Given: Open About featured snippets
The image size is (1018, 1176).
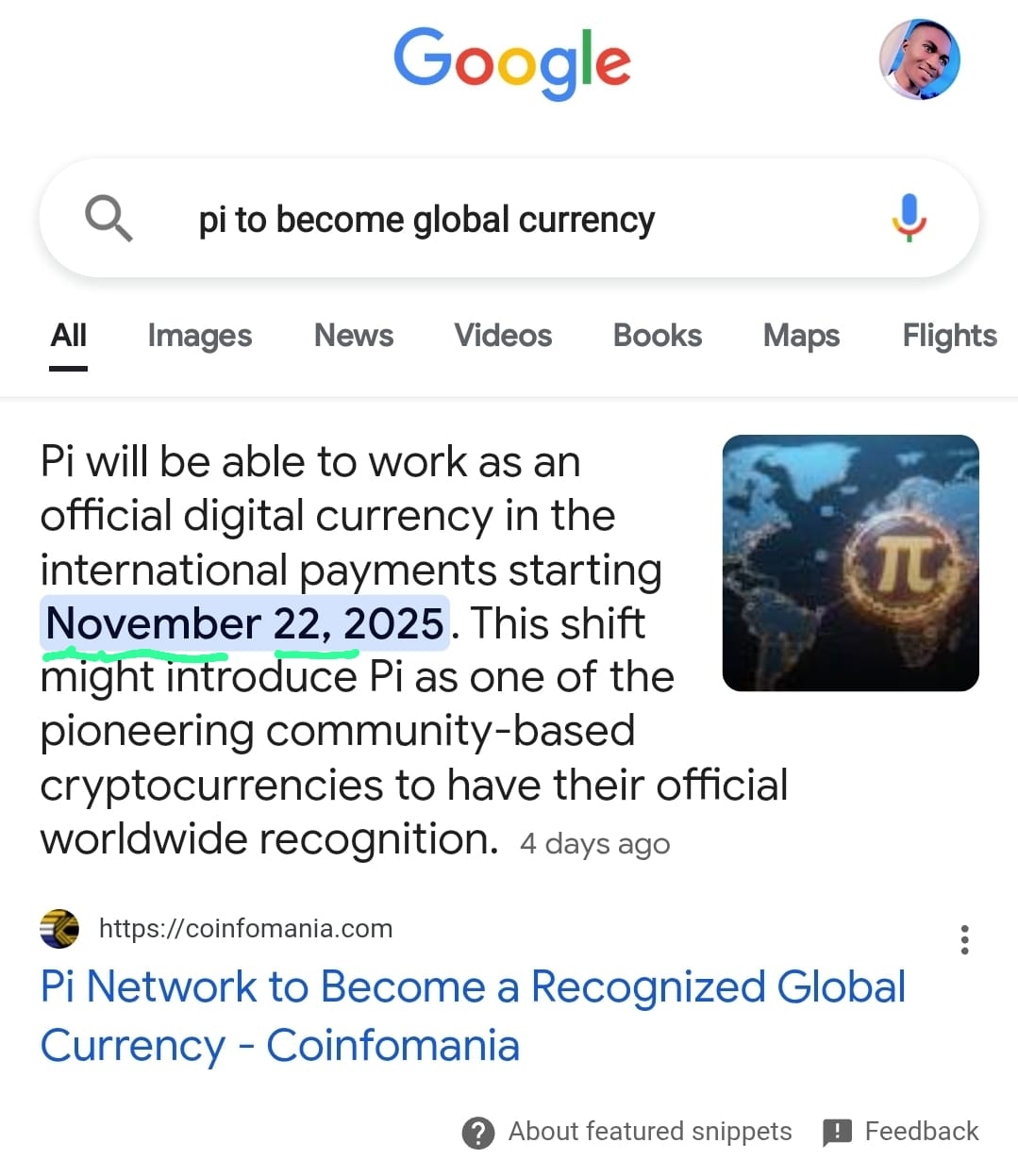Looking at the screenshot, I should 627,1132.
